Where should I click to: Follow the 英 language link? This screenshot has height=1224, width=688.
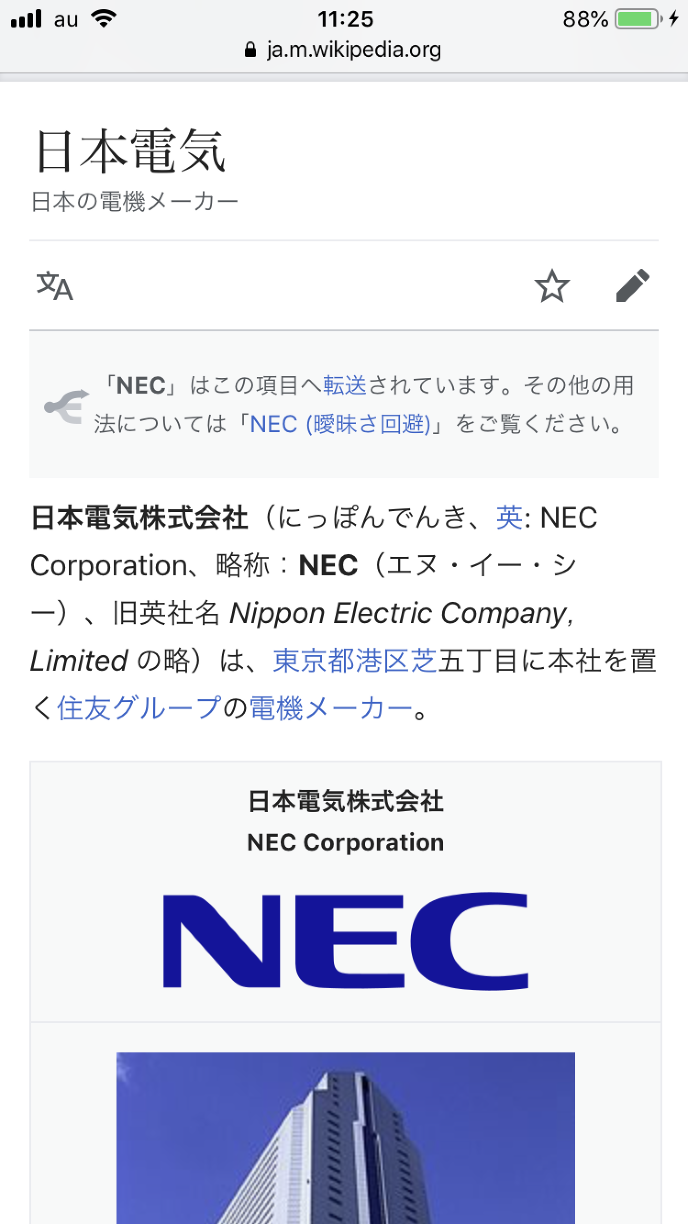point(509,517)
